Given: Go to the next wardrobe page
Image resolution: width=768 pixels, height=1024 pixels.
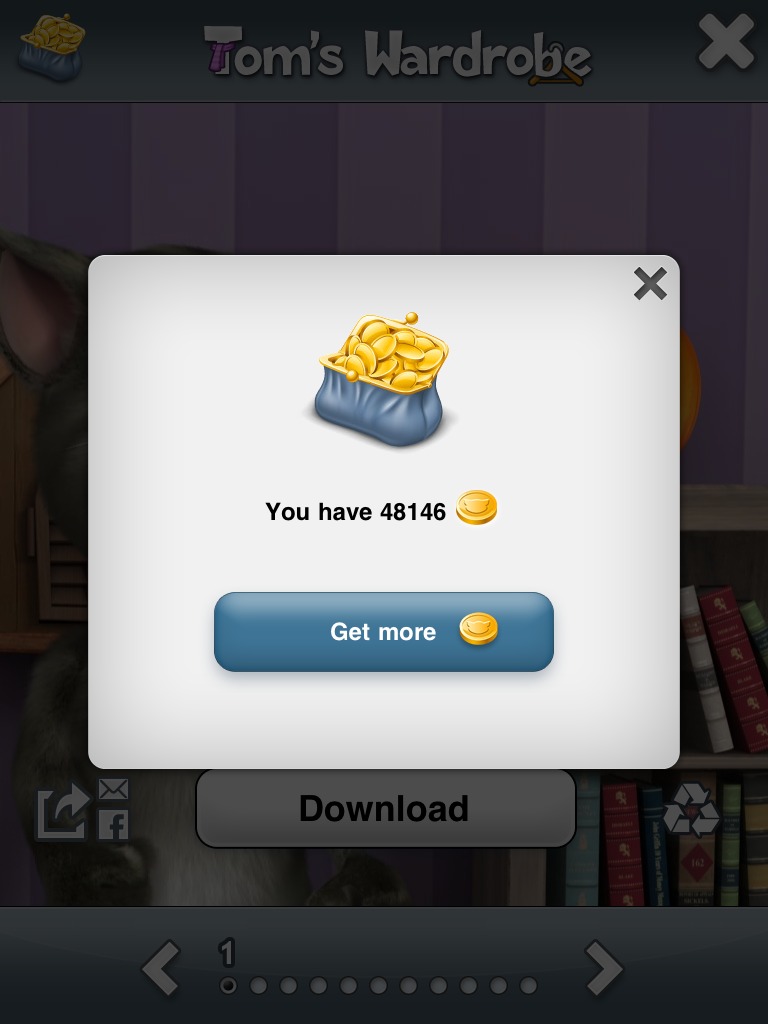Looking at the screenshot, I should pos(603,968).
